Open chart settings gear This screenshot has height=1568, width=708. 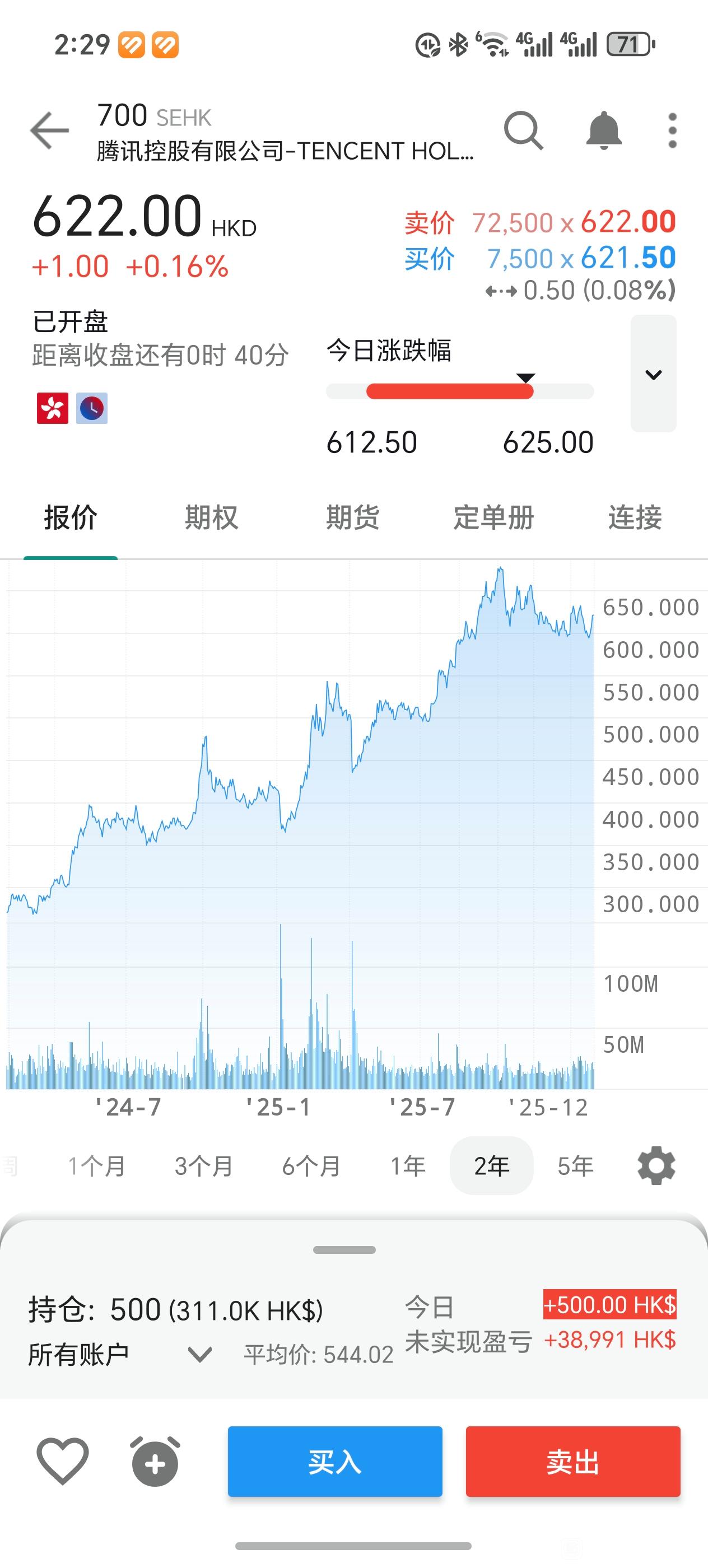coord(656,1166)
